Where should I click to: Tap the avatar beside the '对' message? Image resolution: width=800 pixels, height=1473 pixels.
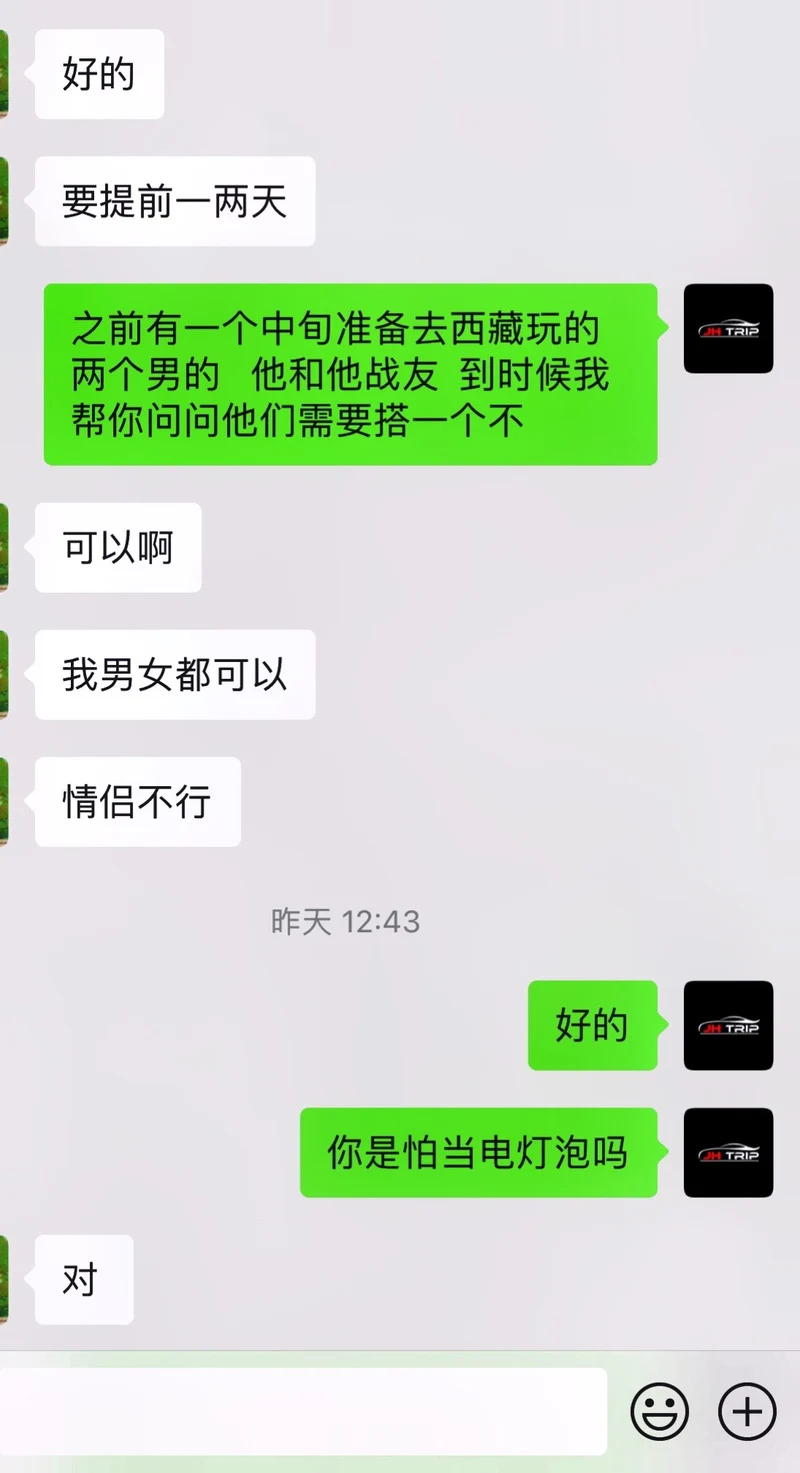point(5,1279)
